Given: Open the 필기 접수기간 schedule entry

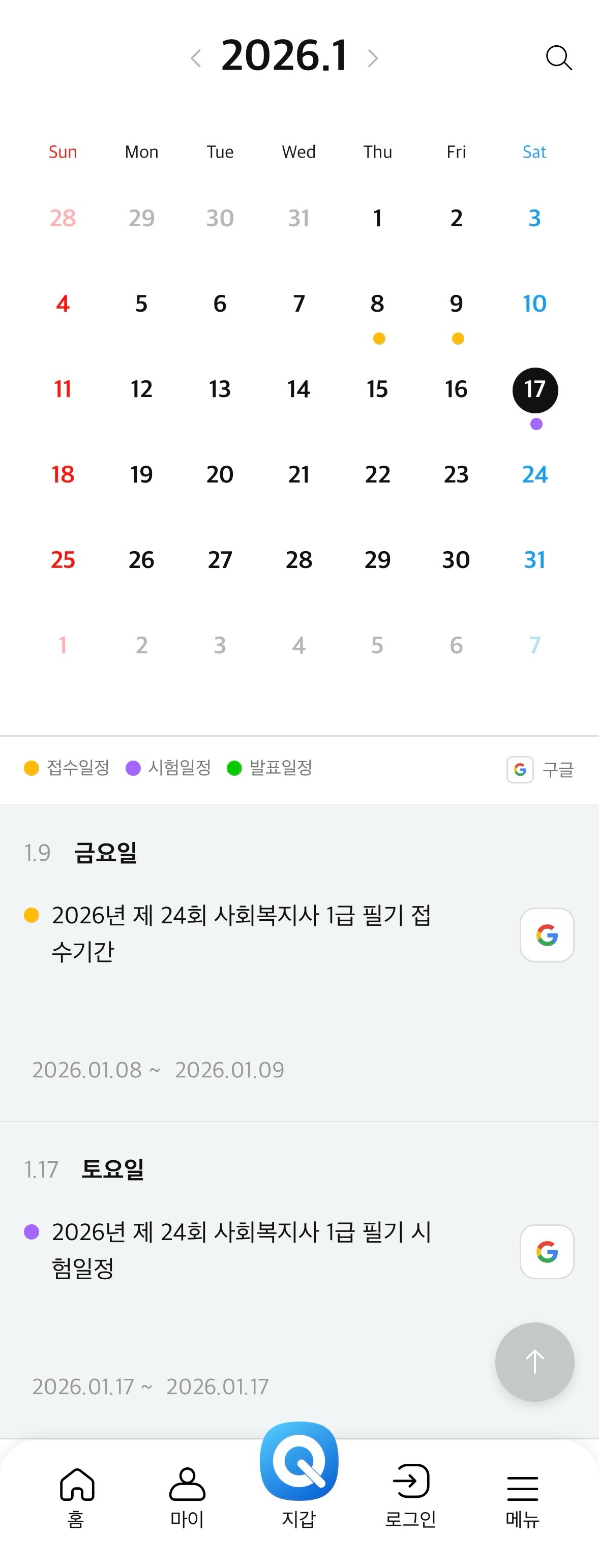Looking at the screenshot, I should (x=241, y=933).
